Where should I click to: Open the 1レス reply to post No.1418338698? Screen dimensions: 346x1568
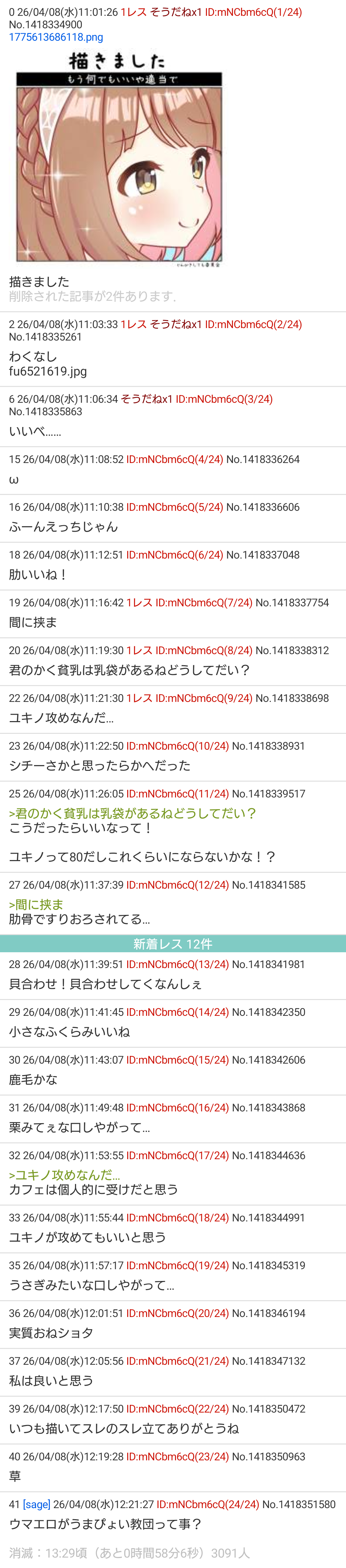(x=139, y=698)
